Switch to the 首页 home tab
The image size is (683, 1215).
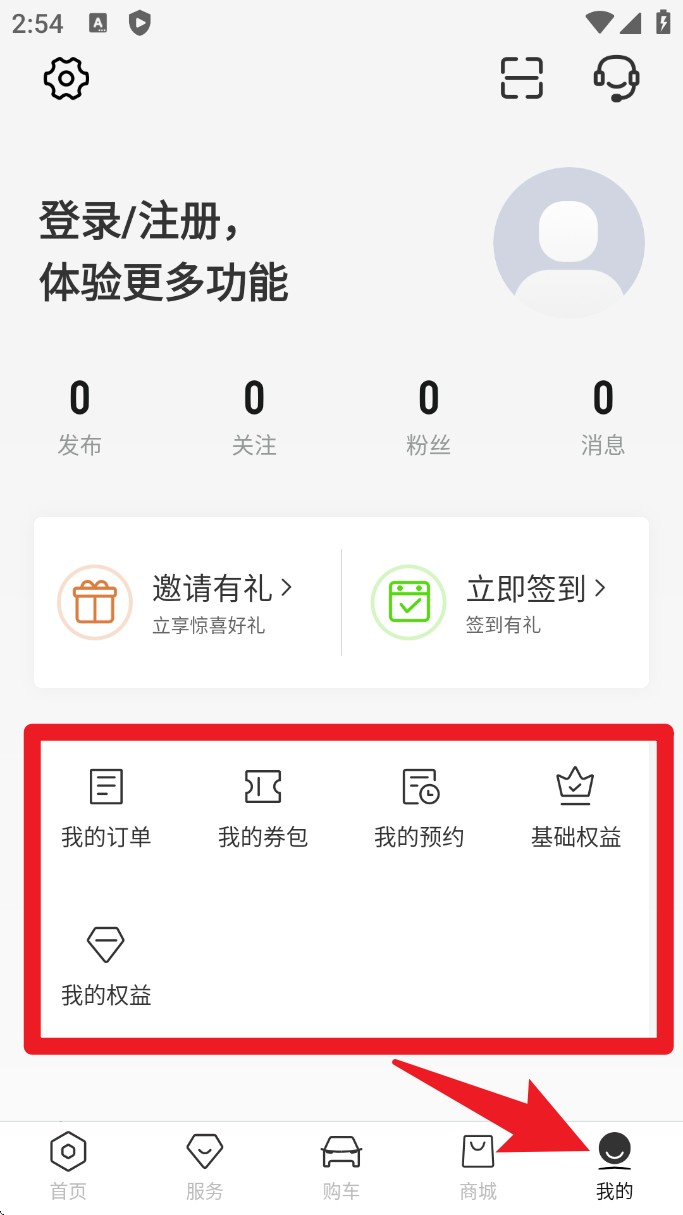(x=68, y=1167)
